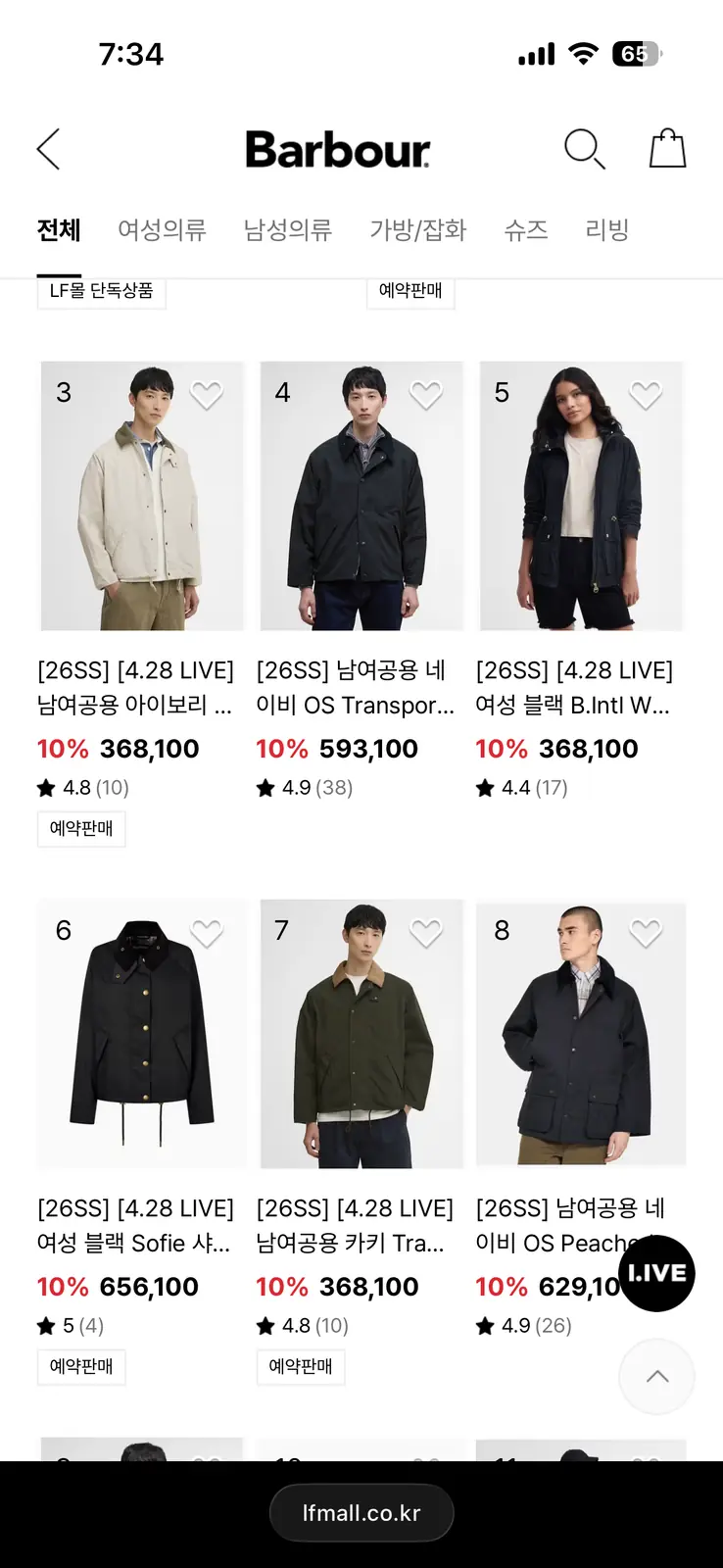Tap the lfmall.co.kr address pill
723x1568 pixels.
pyautogui.click(x=361, y=1513)
